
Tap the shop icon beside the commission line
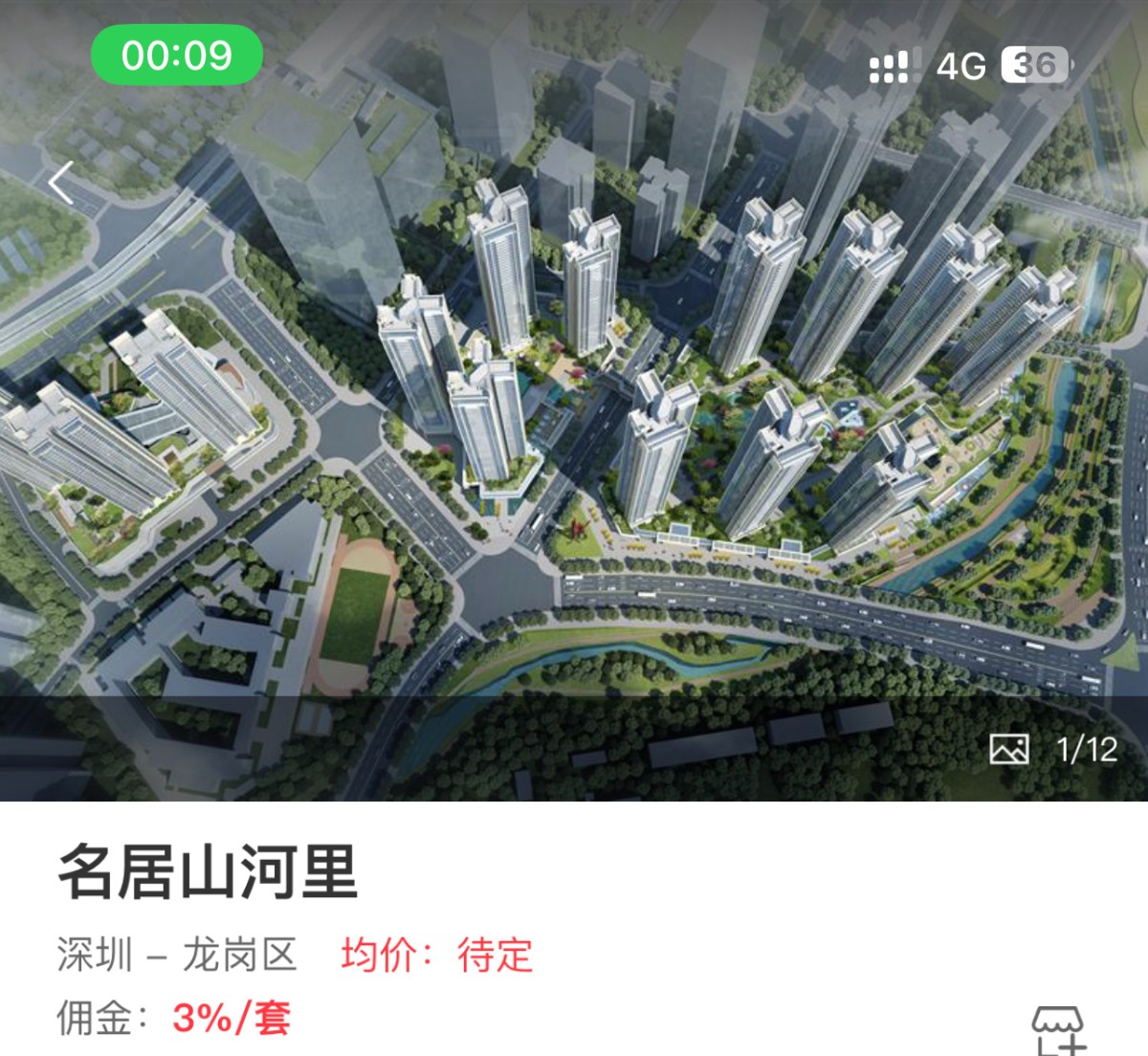(x=1058, y=1029)
